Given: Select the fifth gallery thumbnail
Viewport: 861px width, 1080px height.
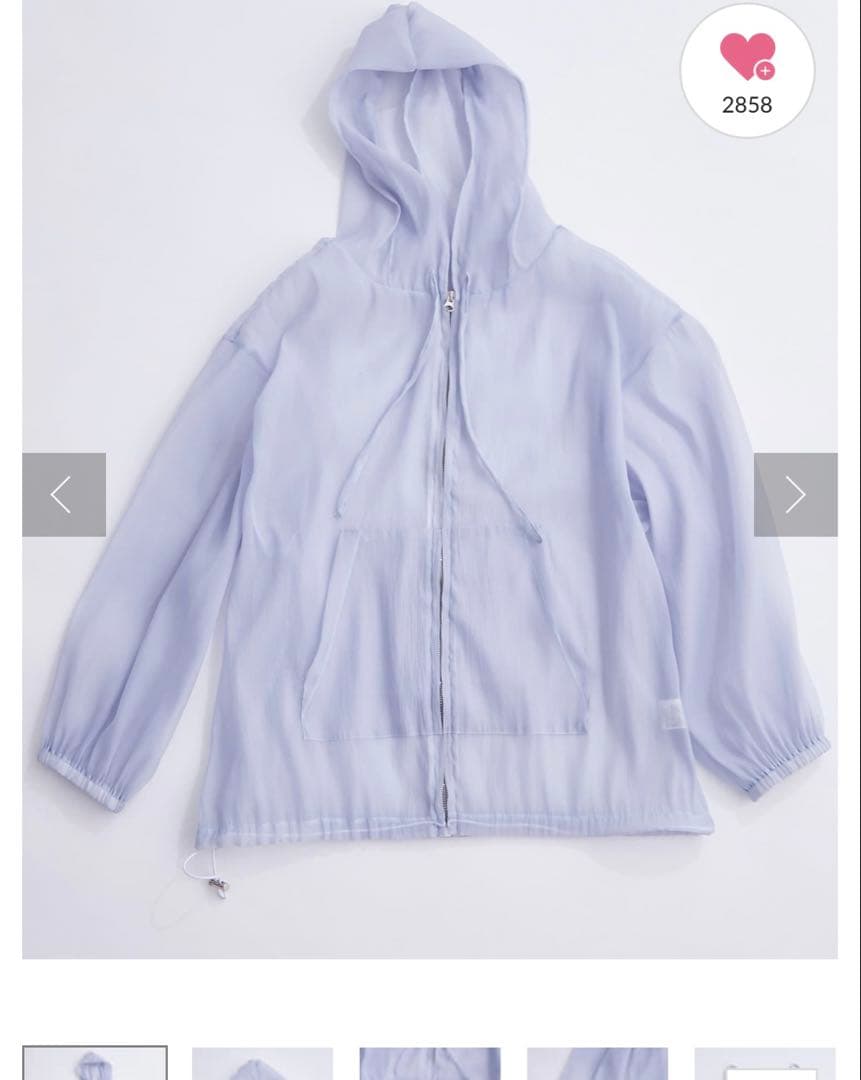Looking at the screenshot, I should tap(765, 1063).
